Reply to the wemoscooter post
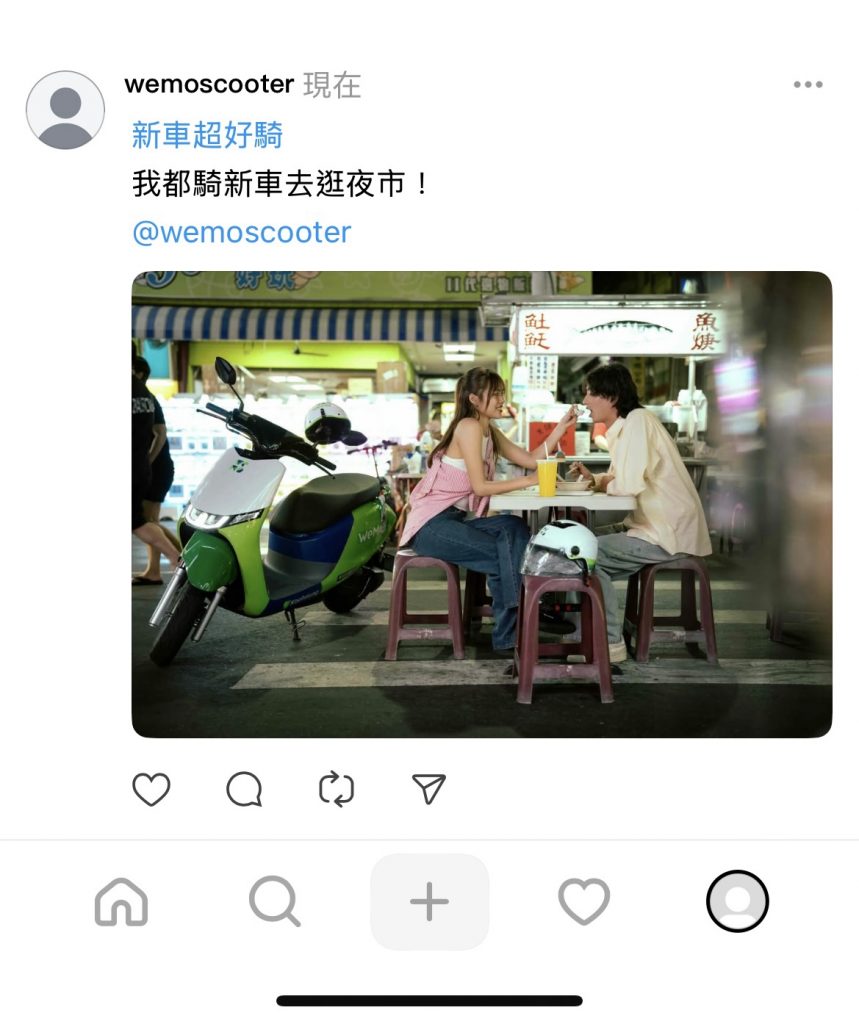This screenshot has height=1024, width=859. 244,790
